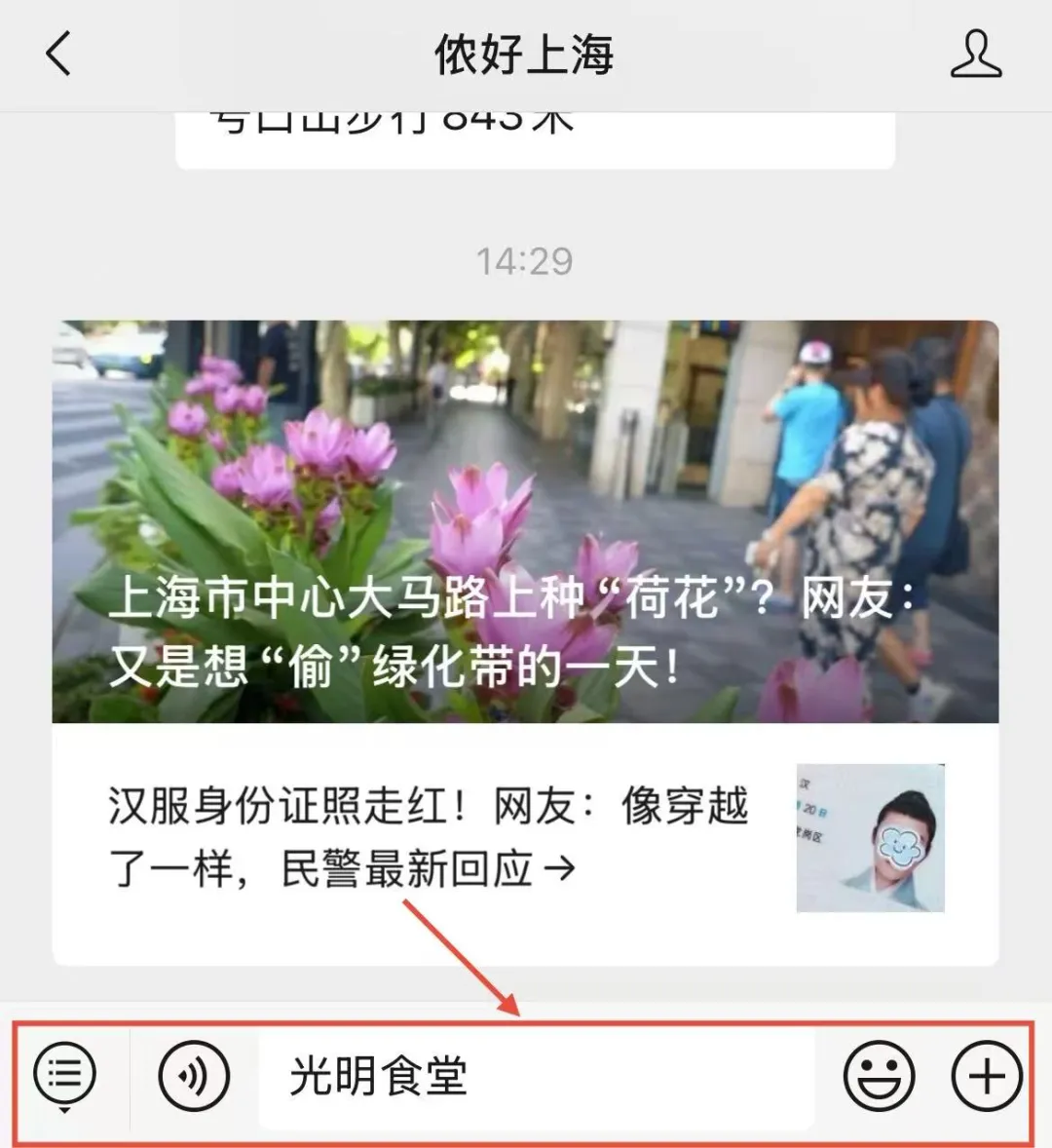Open the article about 荷花 on 大马路
This screenshot has width=1052, height=1148.
[x=525, y=521]
